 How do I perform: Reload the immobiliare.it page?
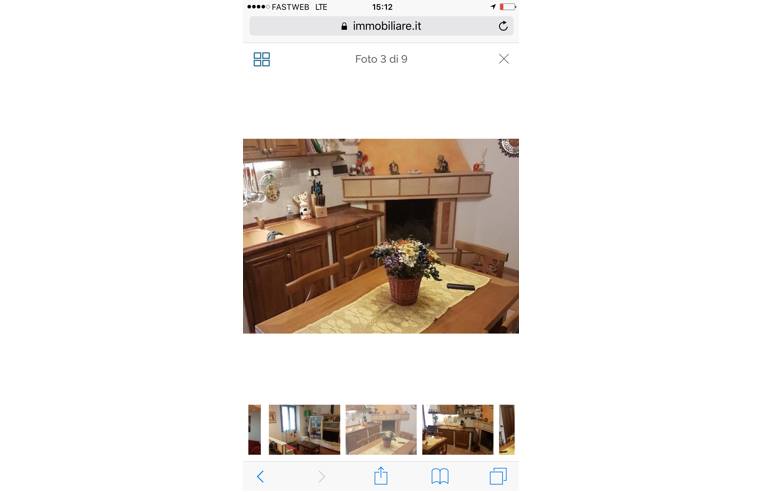[x=503, y=26]
